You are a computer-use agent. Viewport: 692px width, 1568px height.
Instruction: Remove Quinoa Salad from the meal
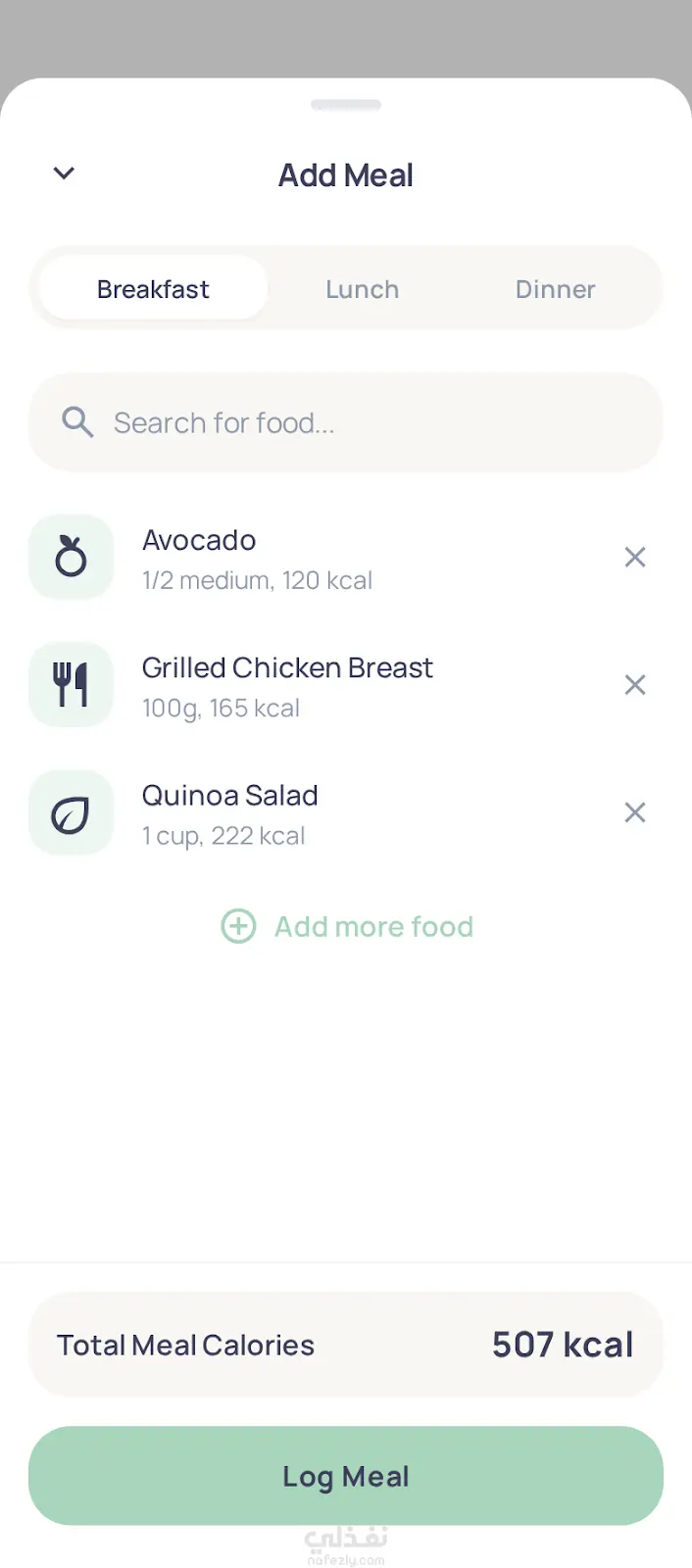(635, 812)
